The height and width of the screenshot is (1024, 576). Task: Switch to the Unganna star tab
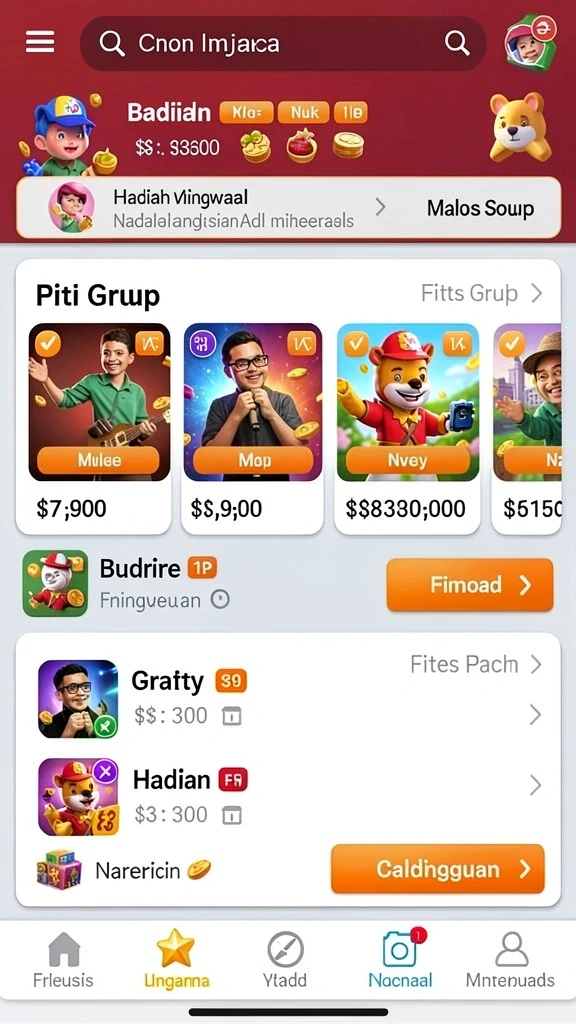[x=176, y=959]
